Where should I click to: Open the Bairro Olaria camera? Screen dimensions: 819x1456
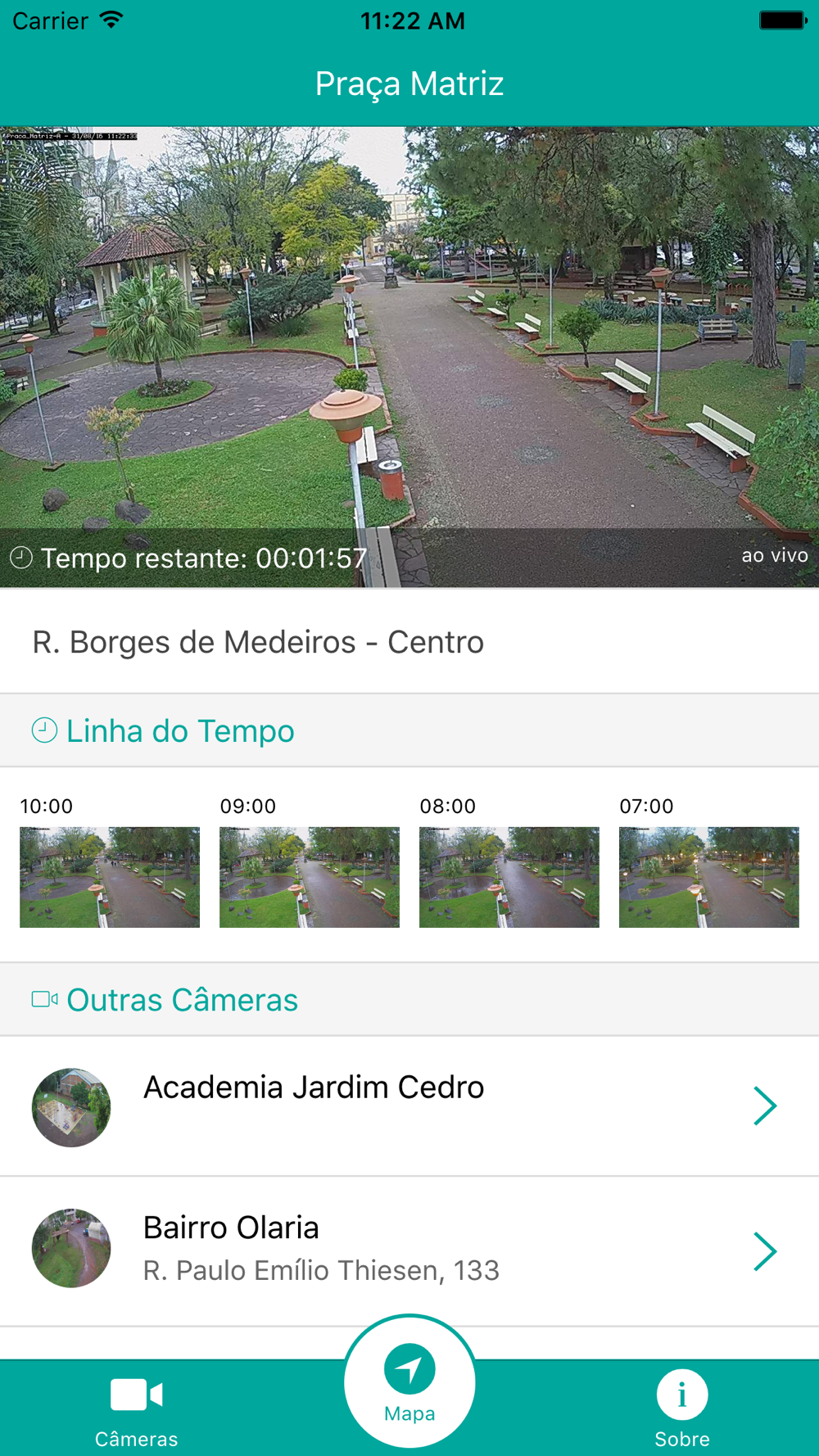[409, 1249]
